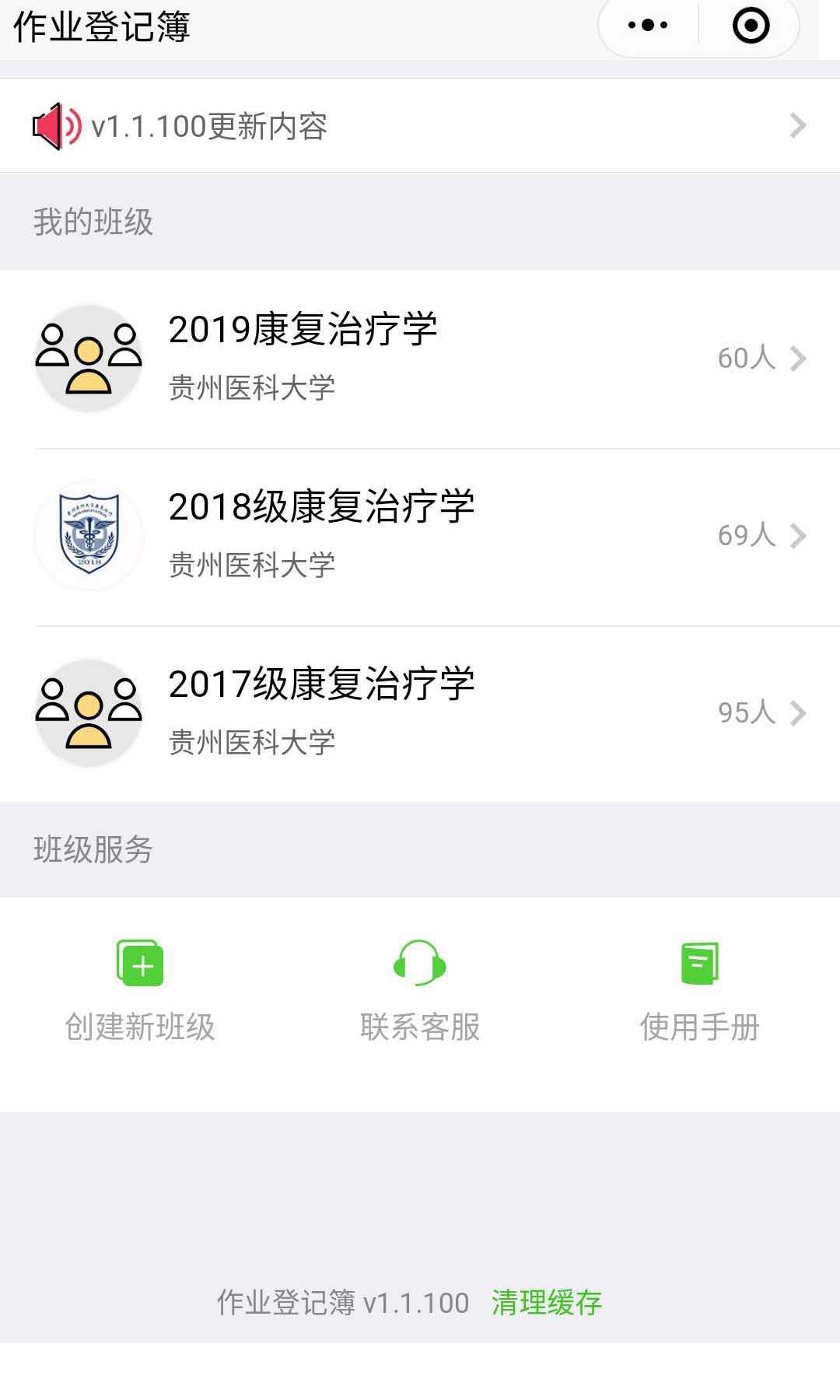Tap 清理缓存 to clear cache
The width and height of the screenshot is (840, 1400).
pyautogui.click(x=547, y=1302)
